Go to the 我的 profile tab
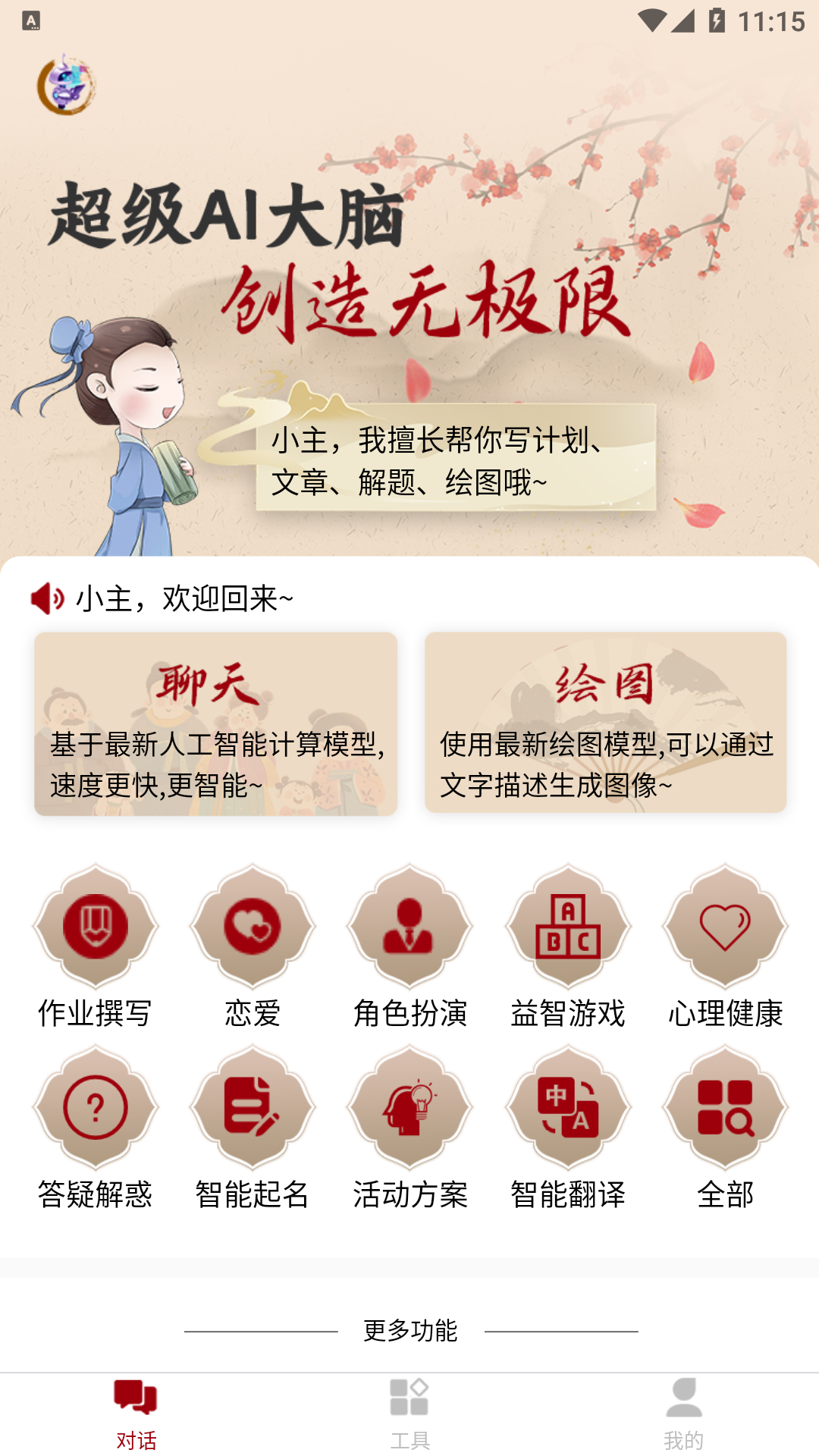 683,1414
